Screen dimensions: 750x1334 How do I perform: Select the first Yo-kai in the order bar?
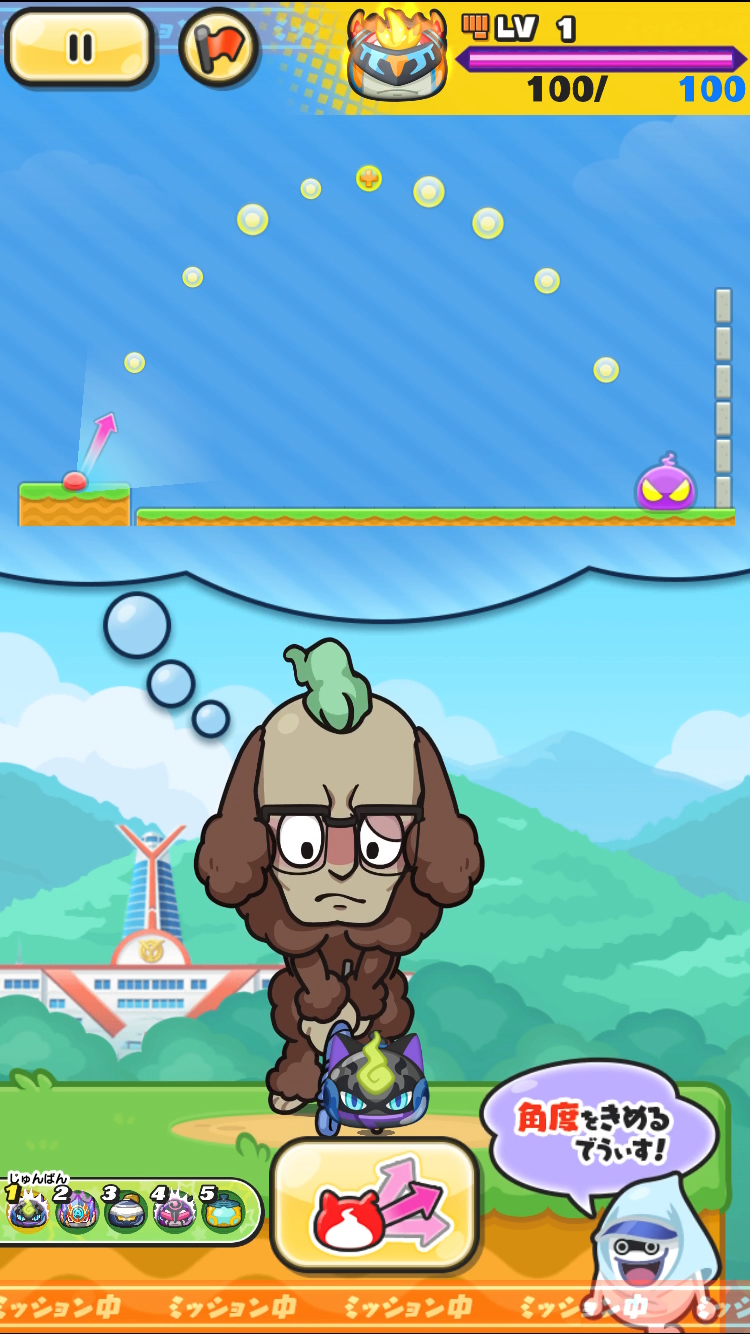pyautogui.click(x=27, y=1213)
